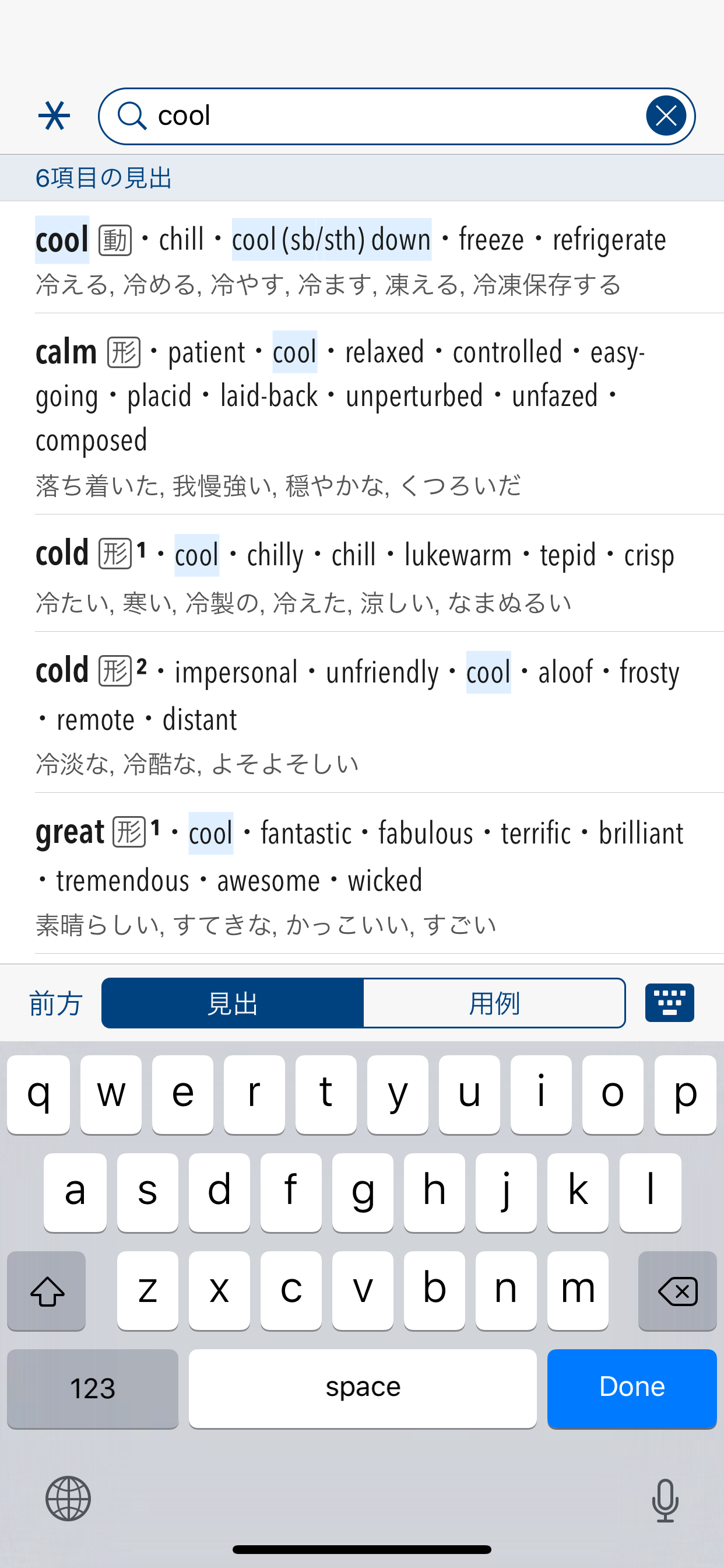This screenshot has width=724, height=1568.
Task: Hit the backspace key
Action: pos(677,1290)
